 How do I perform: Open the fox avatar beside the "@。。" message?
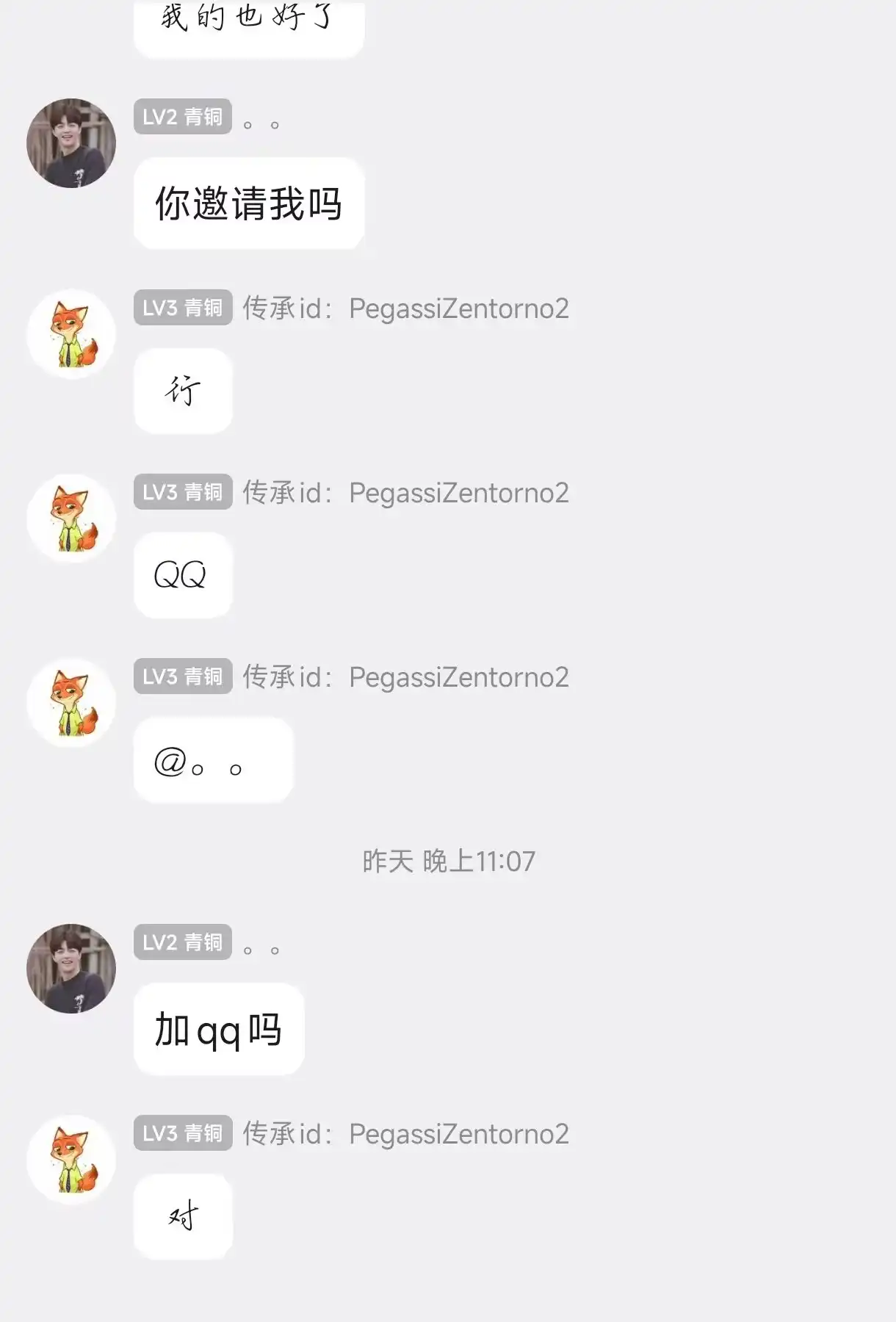(x=71, y=704)
